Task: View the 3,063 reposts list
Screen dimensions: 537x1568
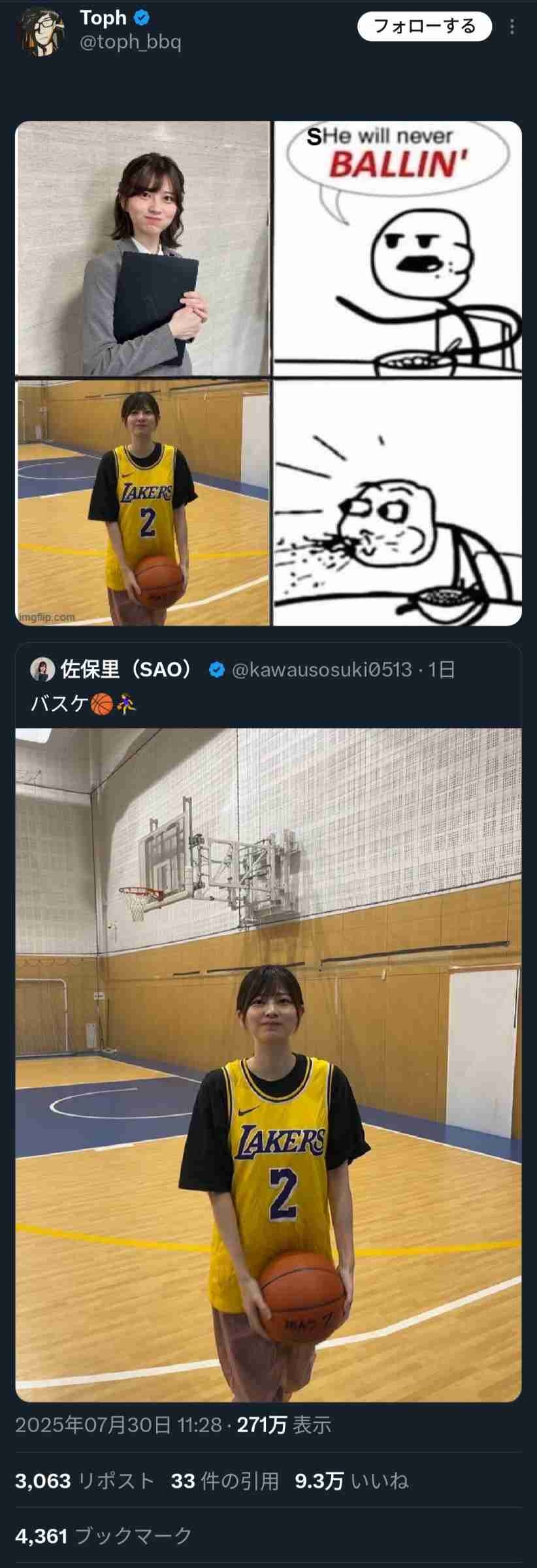Action: click(84, 1481)
